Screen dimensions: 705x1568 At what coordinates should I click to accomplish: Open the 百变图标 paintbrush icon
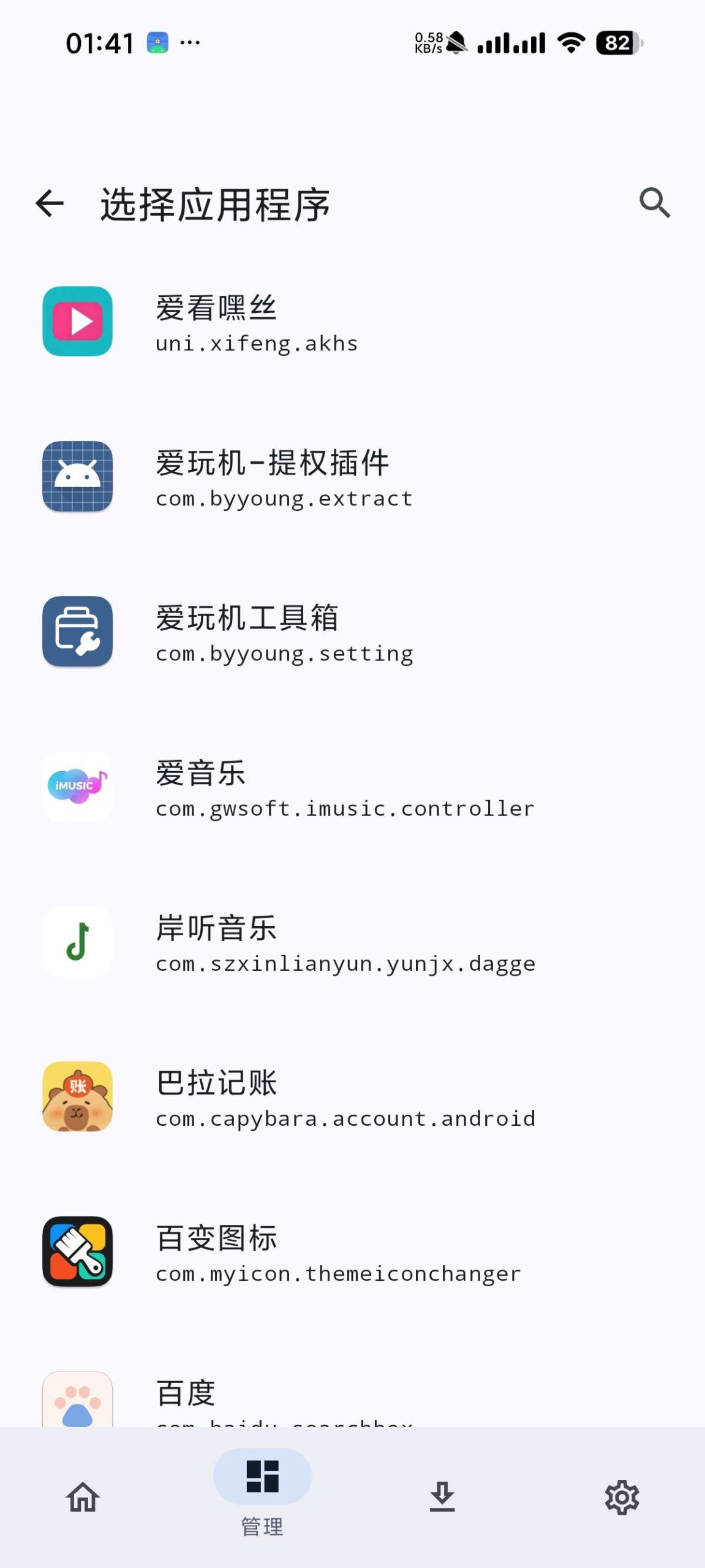point(77,1253)
